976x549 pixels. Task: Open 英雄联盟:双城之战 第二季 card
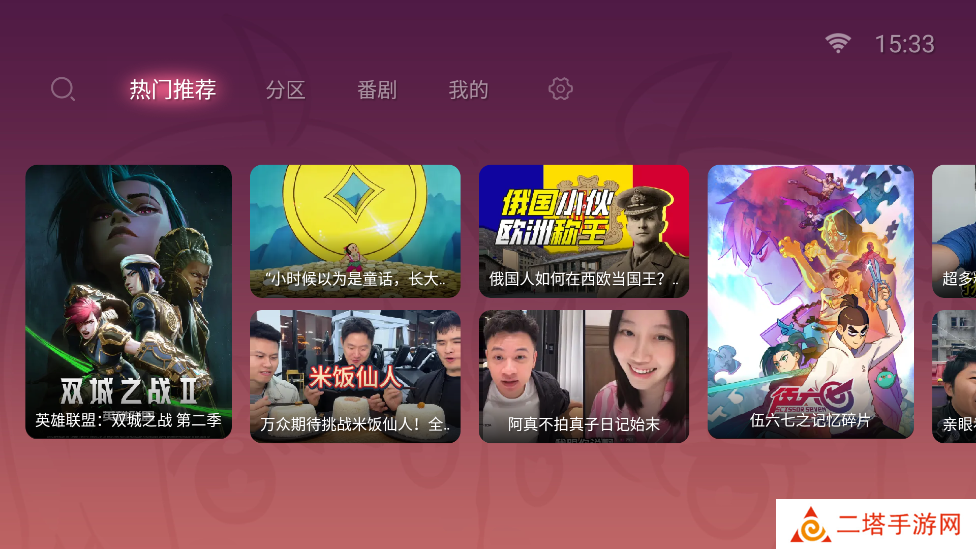(x=129, y=301)
